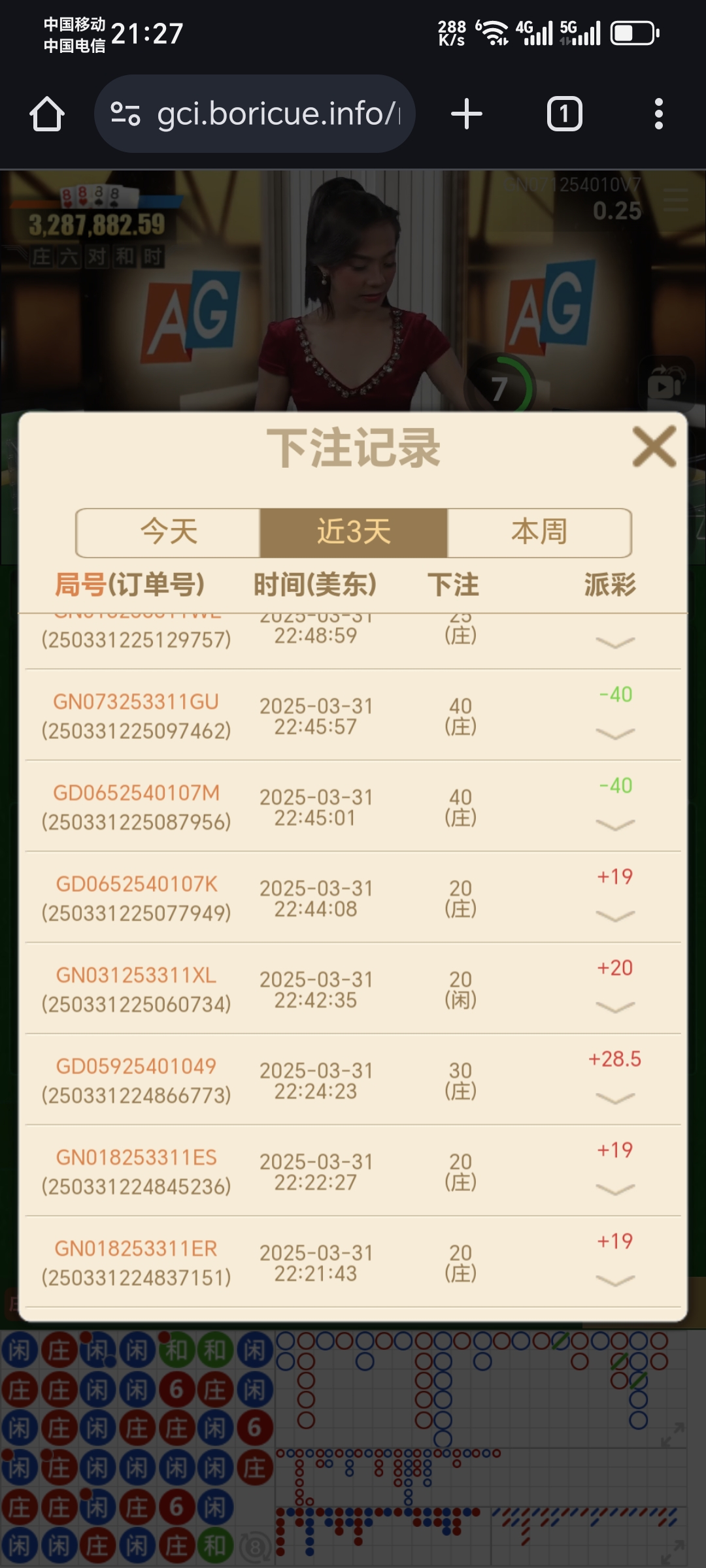Open a new browser tab
The image size is (706, 1568).
467,114
